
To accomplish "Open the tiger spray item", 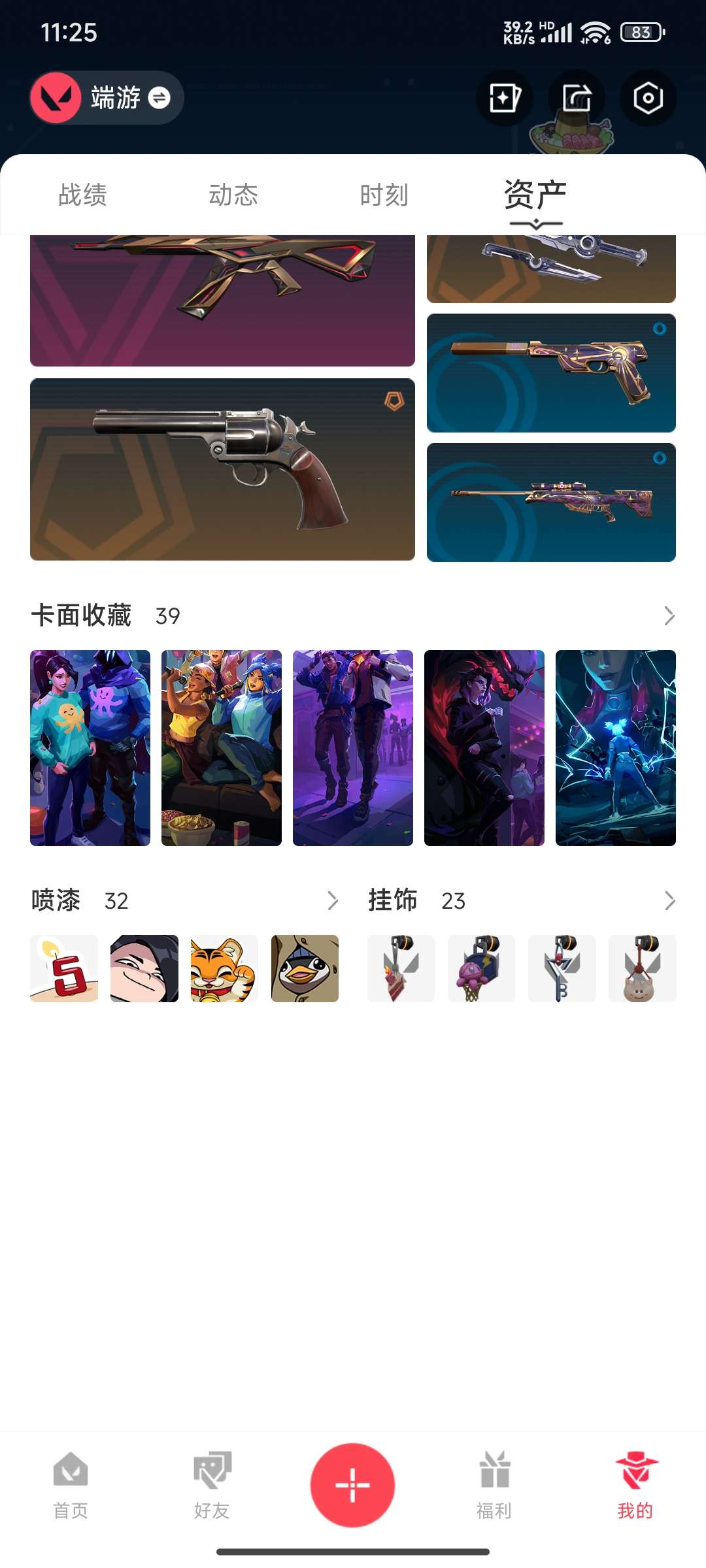I will 224,968.
